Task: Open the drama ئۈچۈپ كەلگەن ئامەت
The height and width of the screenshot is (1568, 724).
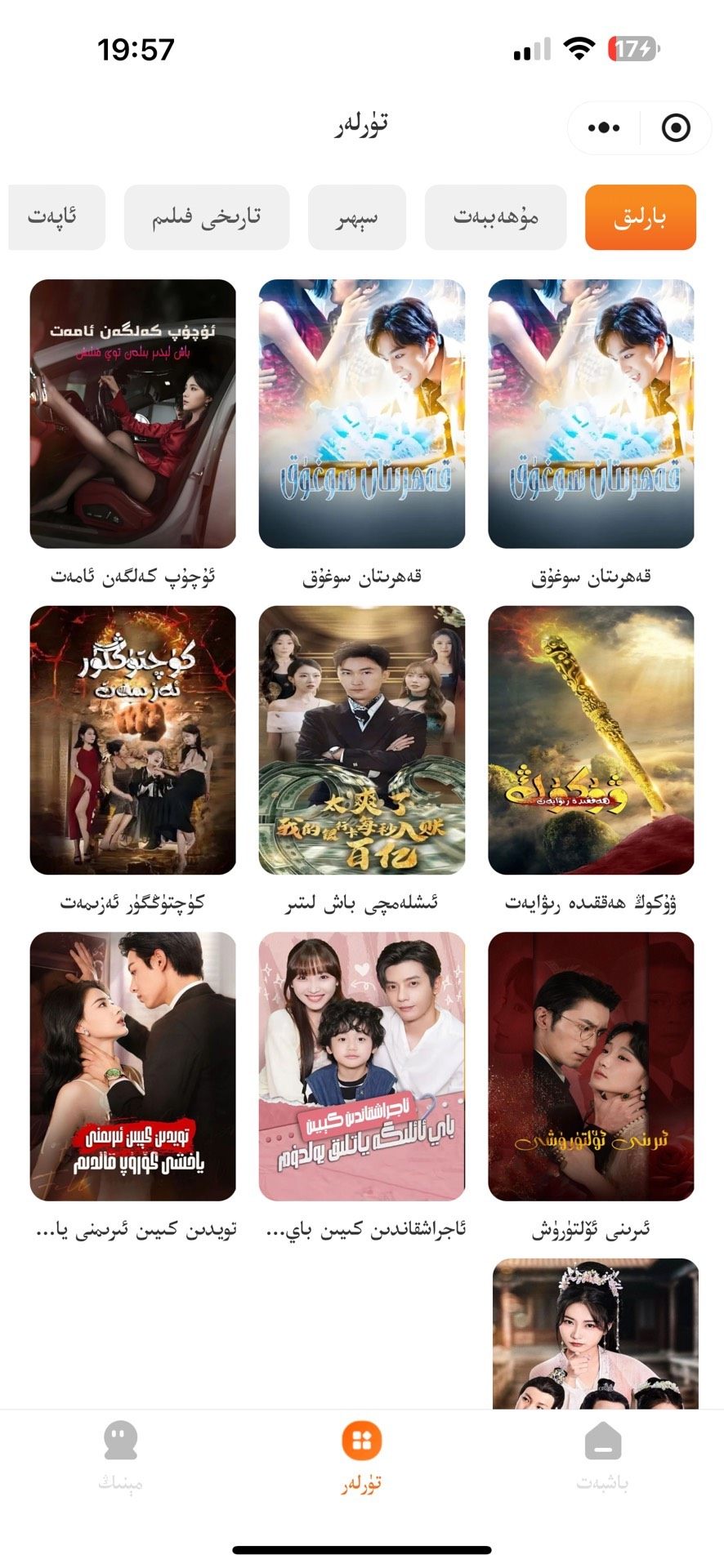Action: pyautogui.click(x=132, y=414)
